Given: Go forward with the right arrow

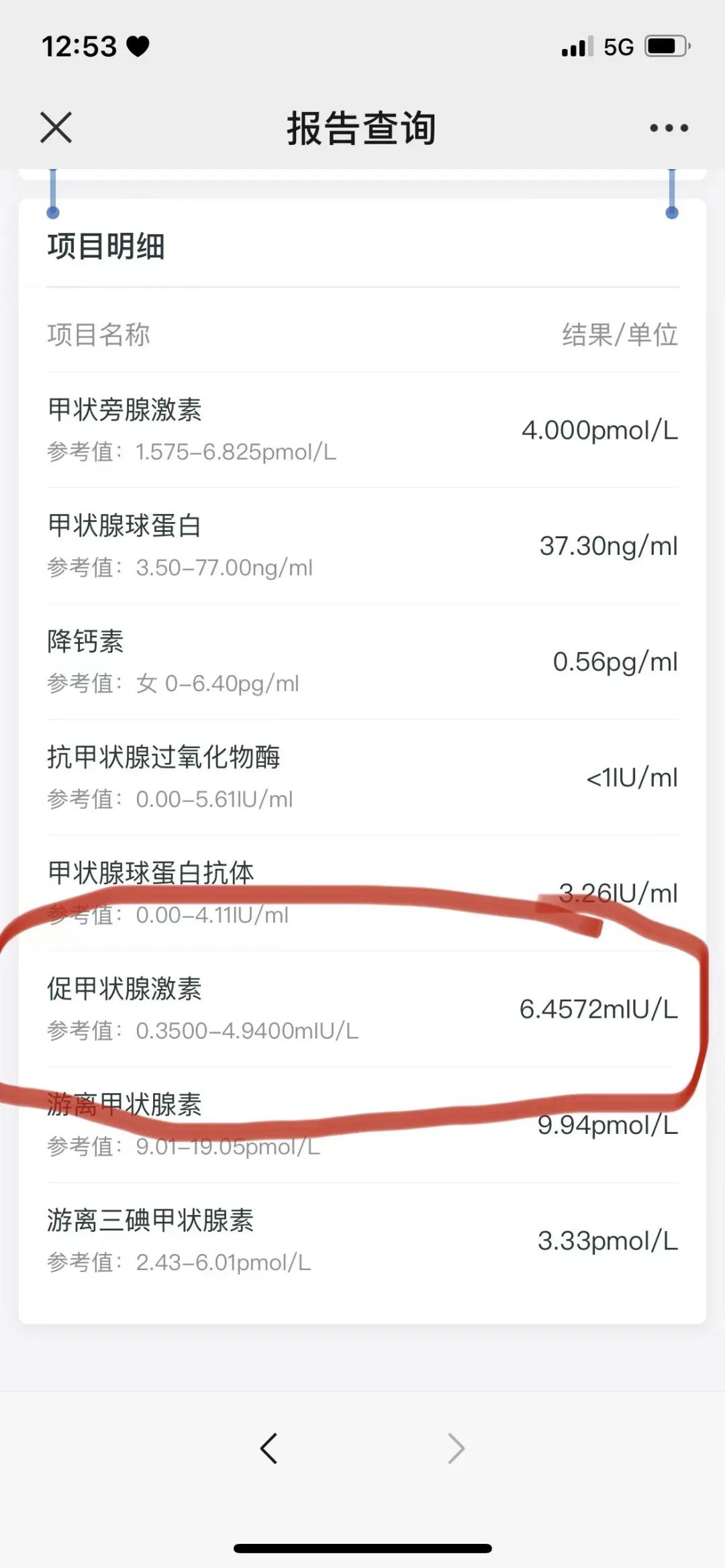Looking at the screenshot, I should (x=456, y=1448).
